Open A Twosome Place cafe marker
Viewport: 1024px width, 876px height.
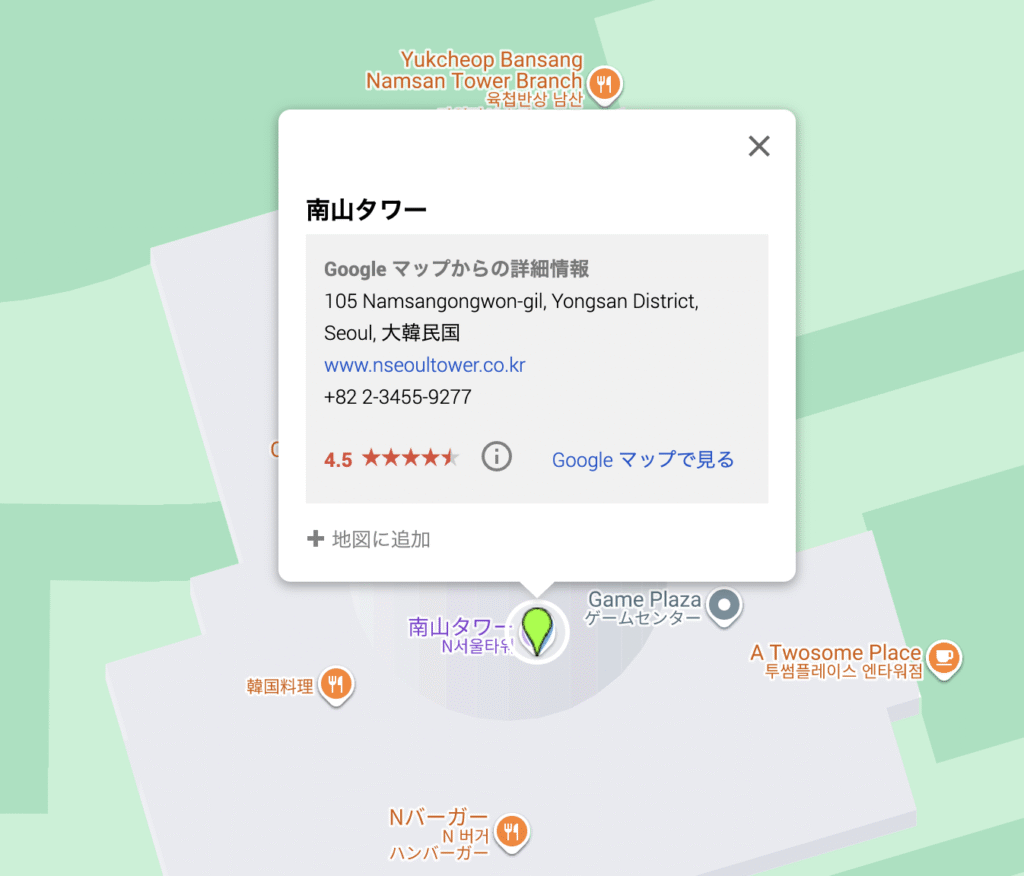tap(944, 657)
